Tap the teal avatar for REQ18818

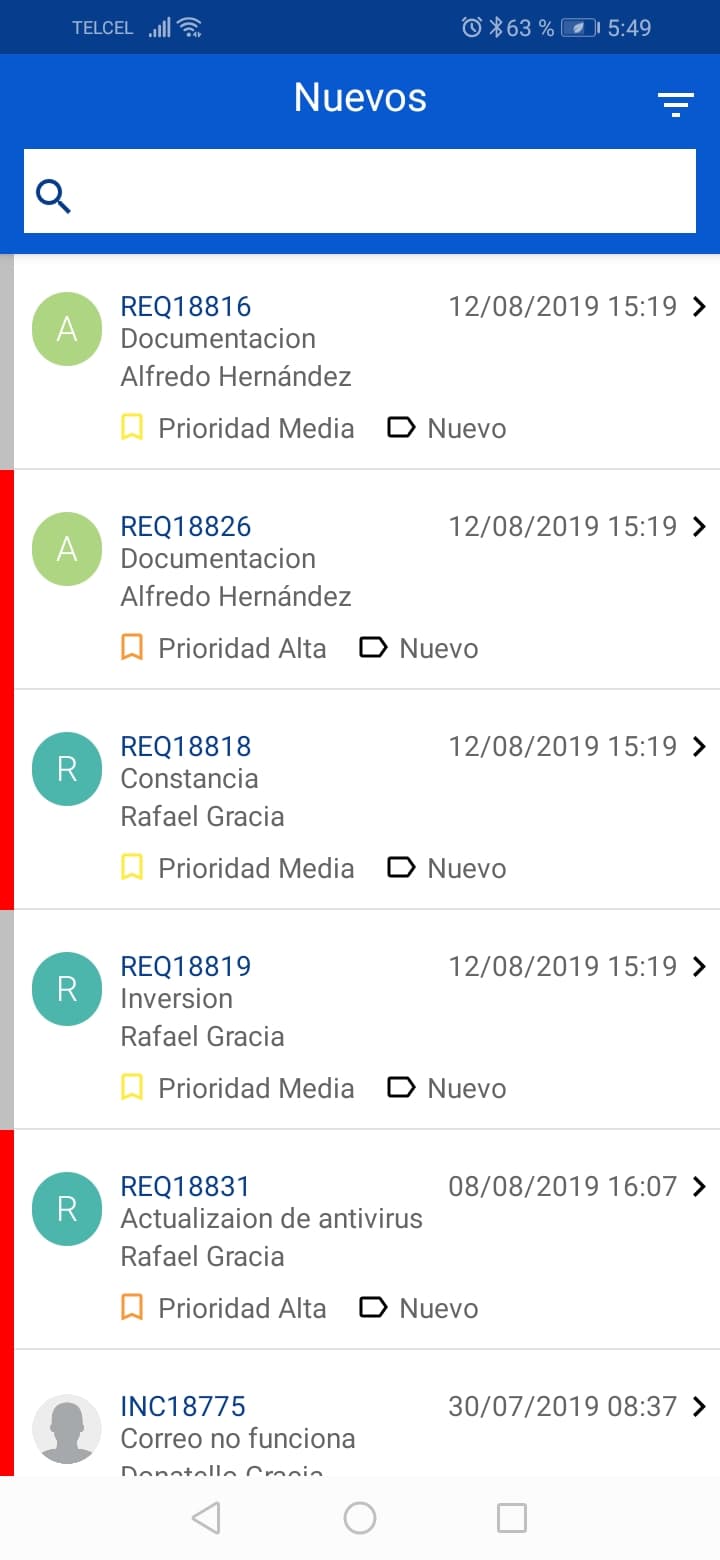pos(66,768)
